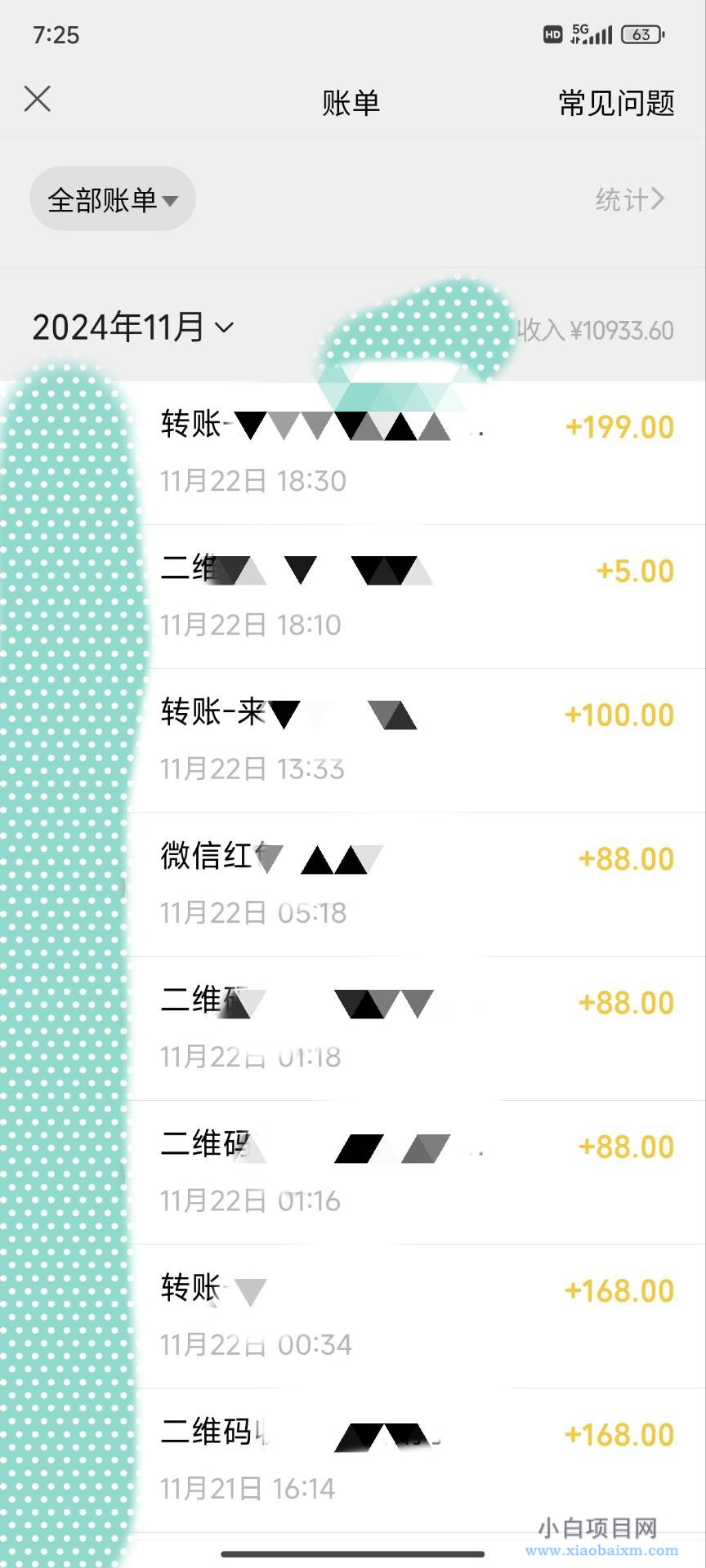Image resolution: width=706 pixels, height=1568 pixels.
Task: Close the bill page with the X icon
Action: point(37,99)
